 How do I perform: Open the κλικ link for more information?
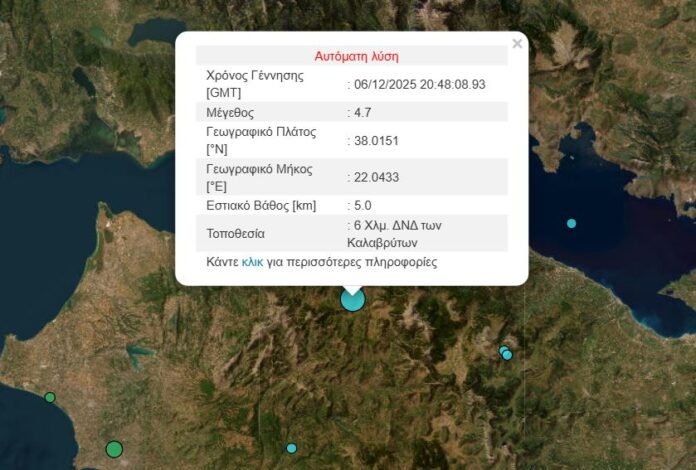point(252,263)
